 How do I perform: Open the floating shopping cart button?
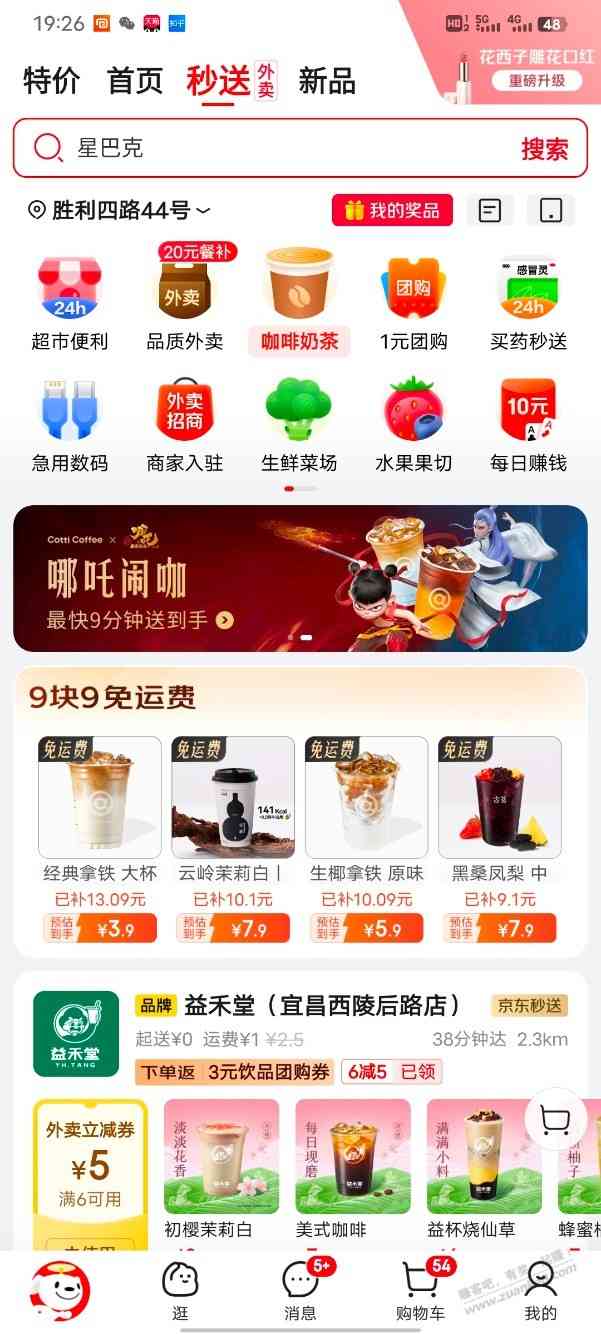tap(555, 1119)
